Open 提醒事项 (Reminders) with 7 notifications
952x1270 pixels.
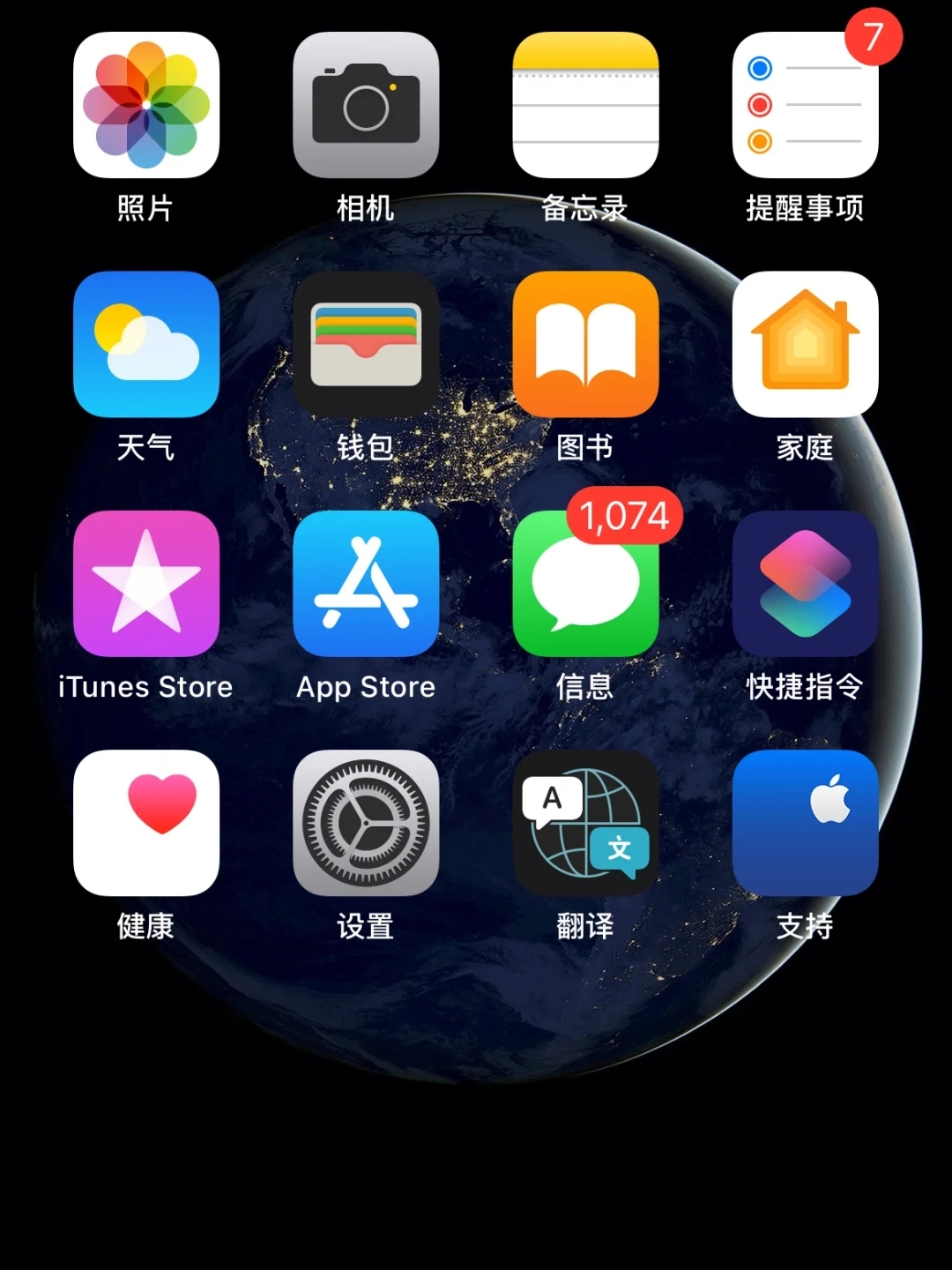click(805, 105)
